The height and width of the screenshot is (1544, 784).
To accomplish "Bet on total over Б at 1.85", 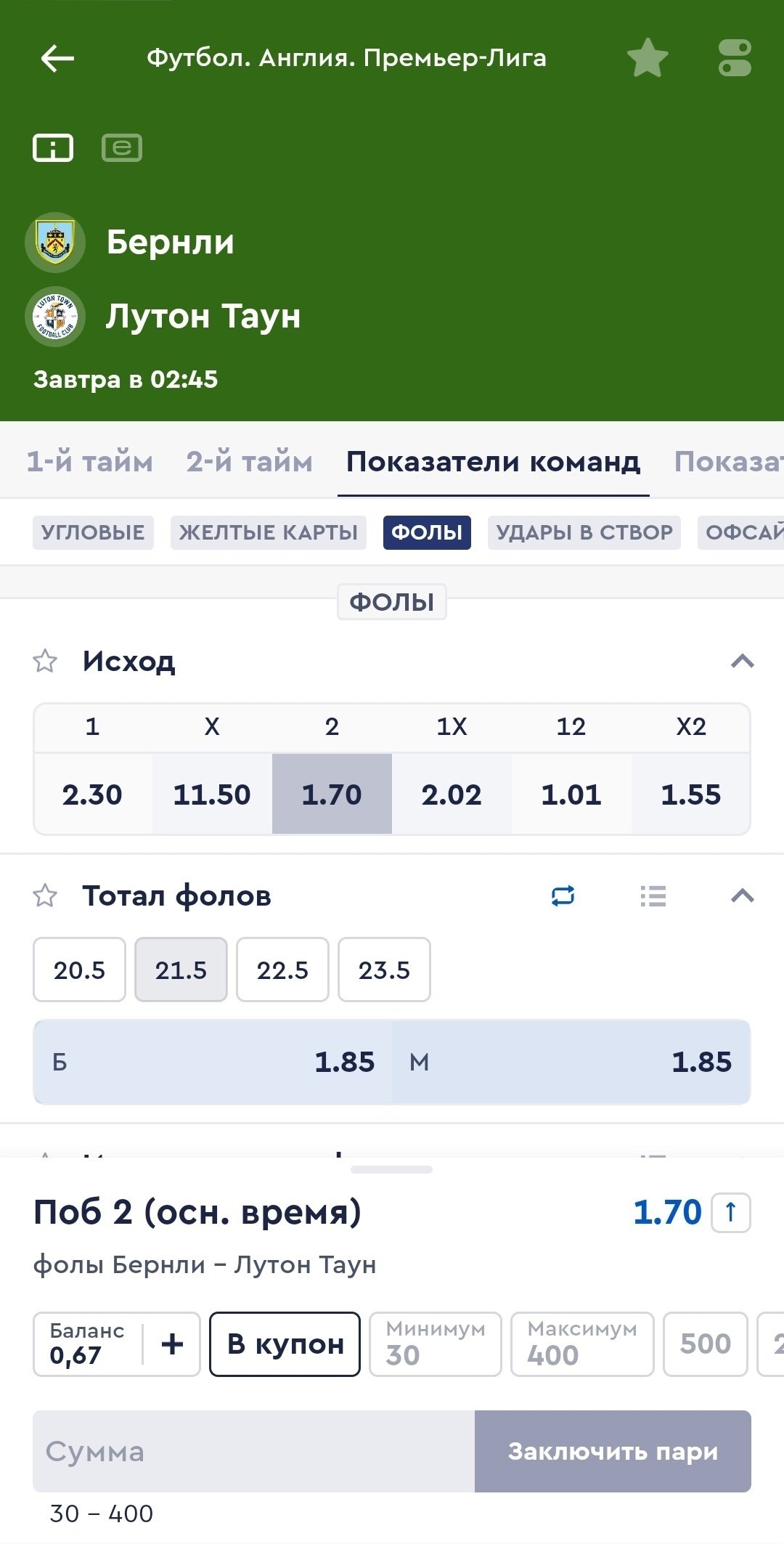I will (x=213, y=1062).
